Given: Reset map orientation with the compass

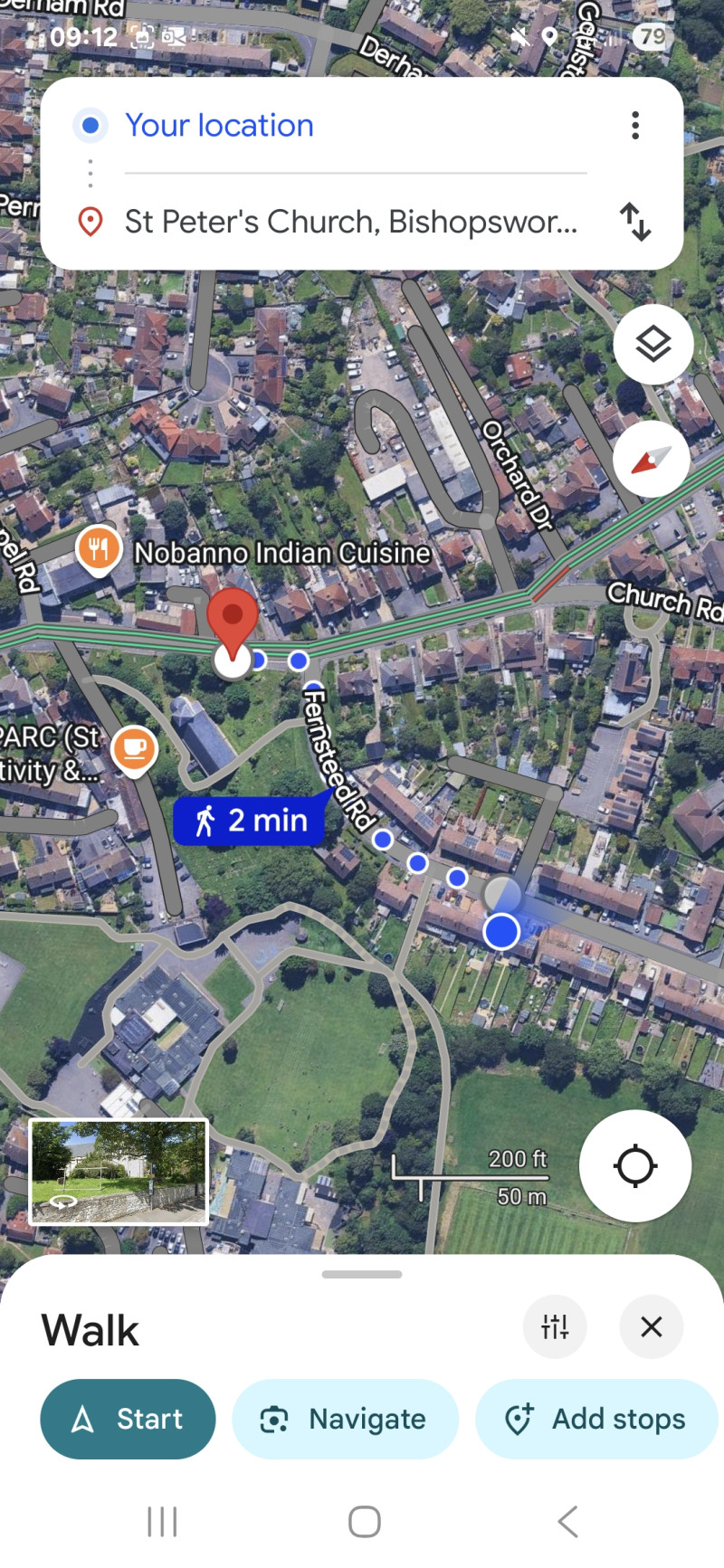Looking at the screenshot, I should pos(652,460).
